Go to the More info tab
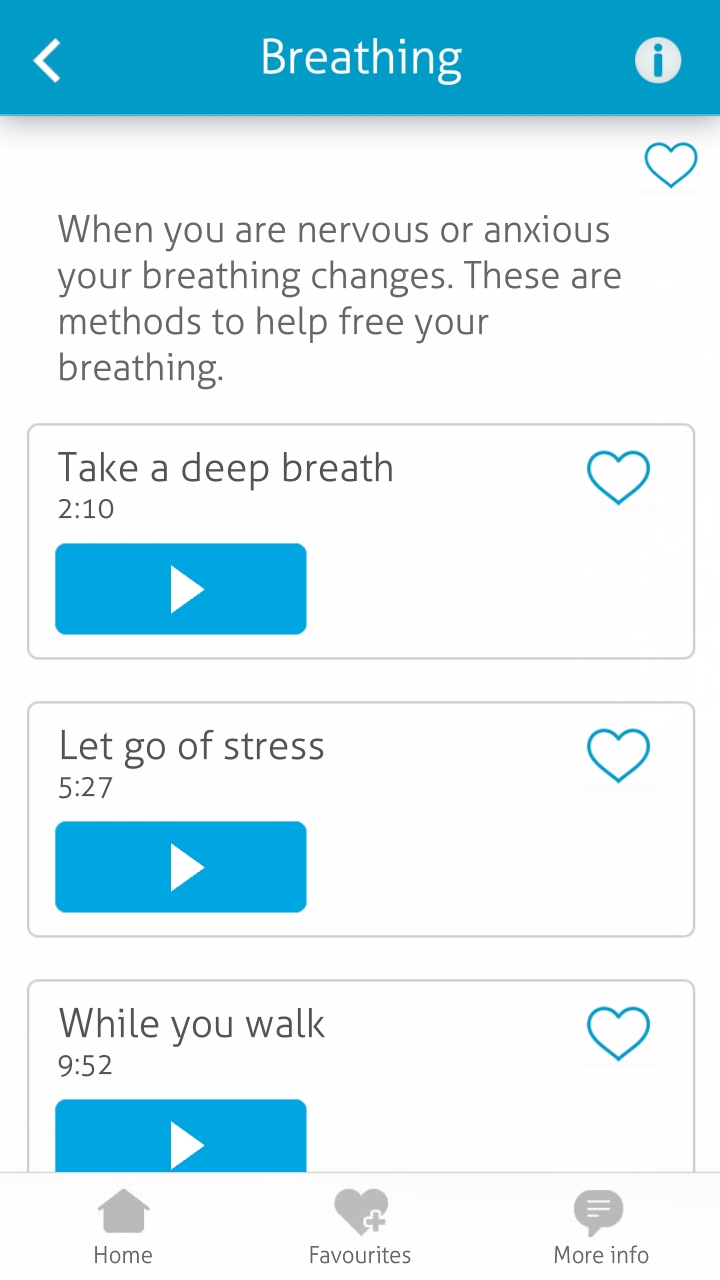Image resolution: width=720 pixels, height=1280 pixels. 600,1227
